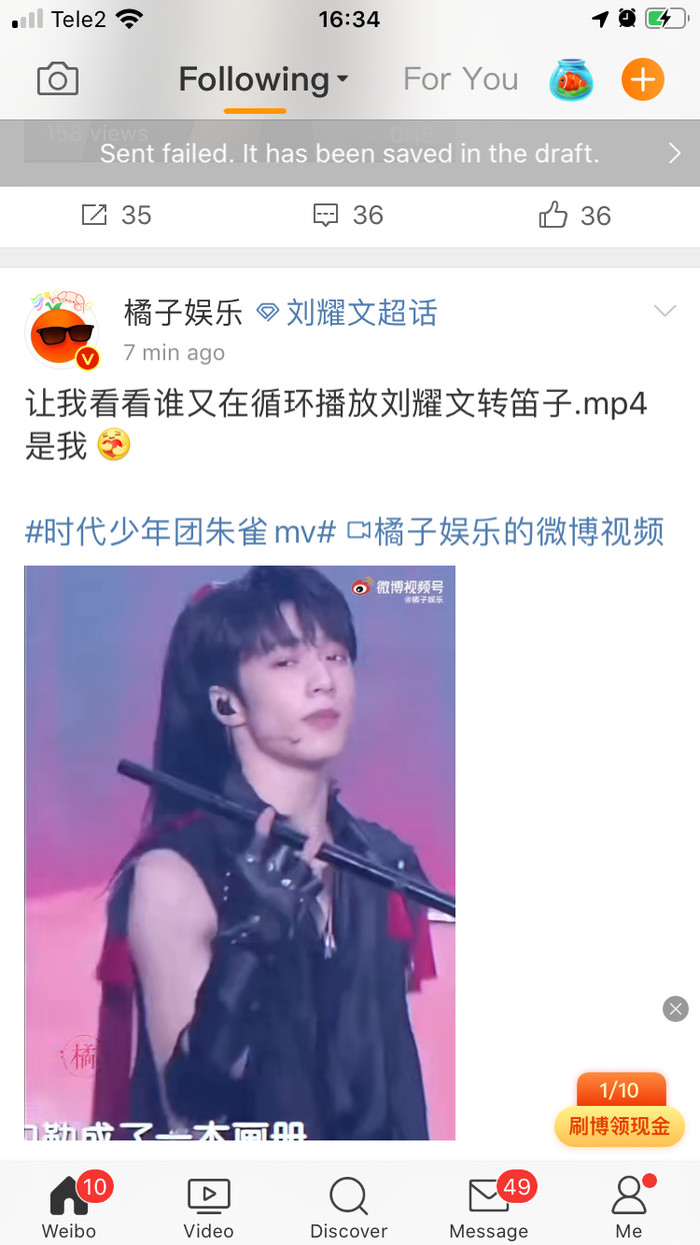The image size is (700, 1245).
Task: Open the 刘耀文超话 super topic link
Action: coord(348,313)
